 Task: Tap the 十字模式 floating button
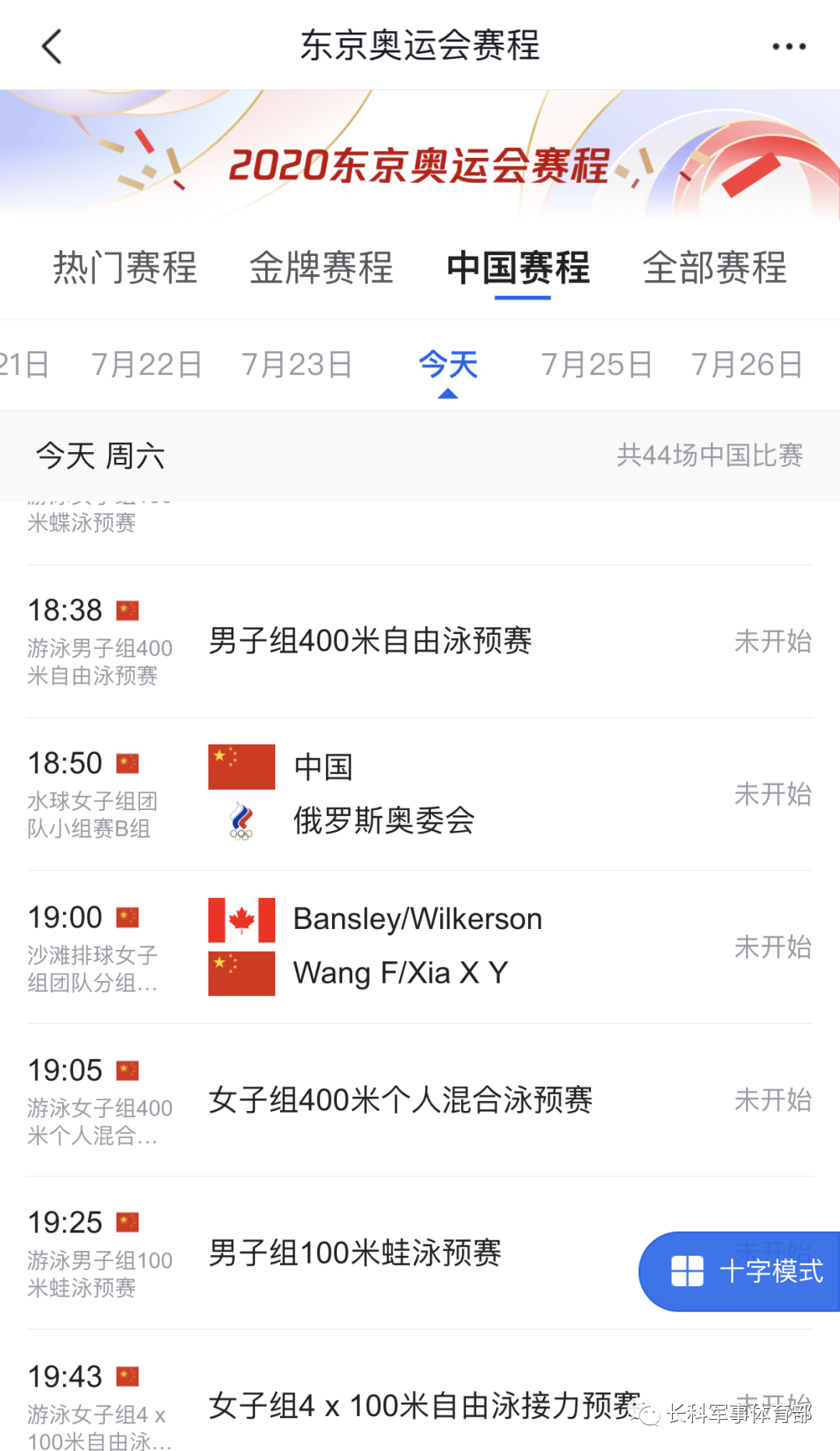[x=743, y=1271]
